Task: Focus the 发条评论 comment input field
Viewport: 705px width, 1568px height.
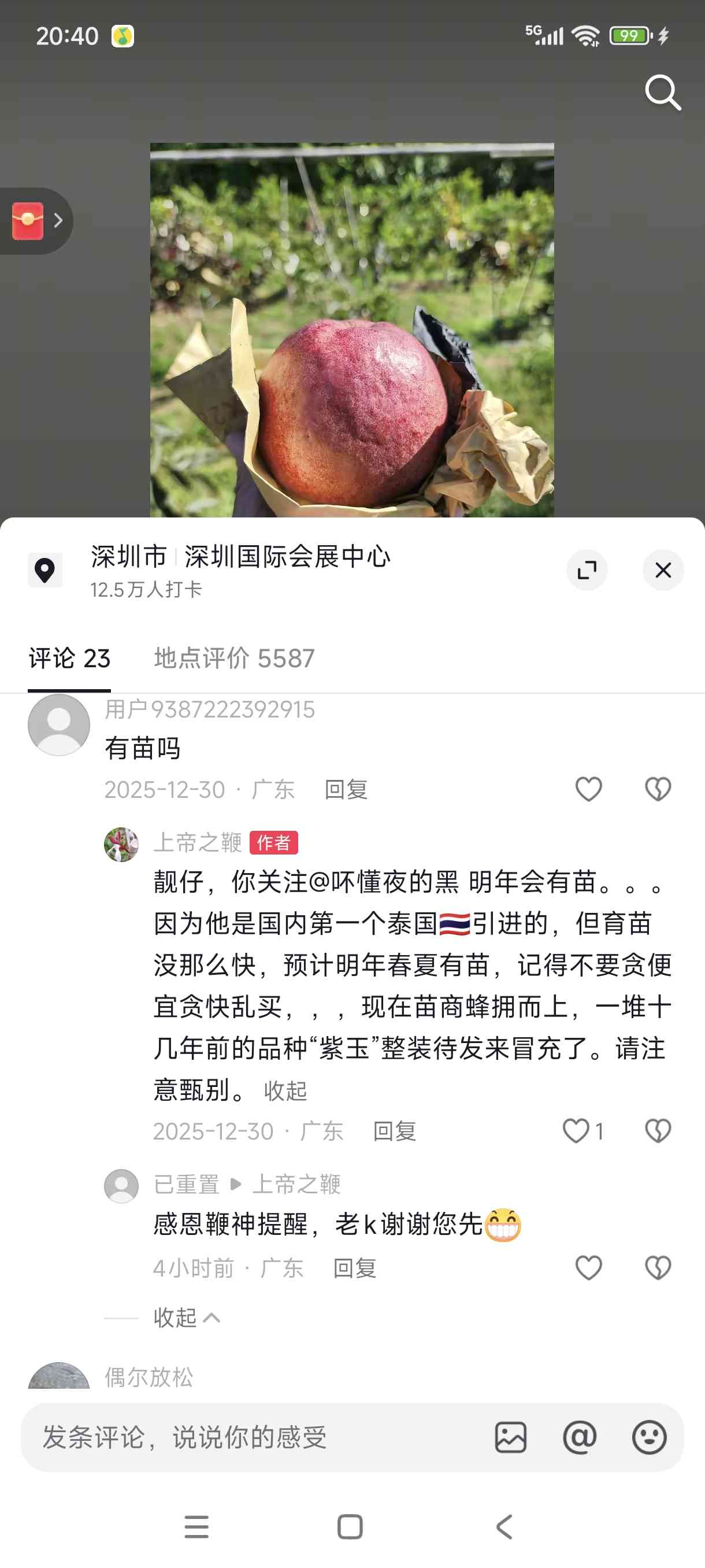Action: tap(255, 1438)
